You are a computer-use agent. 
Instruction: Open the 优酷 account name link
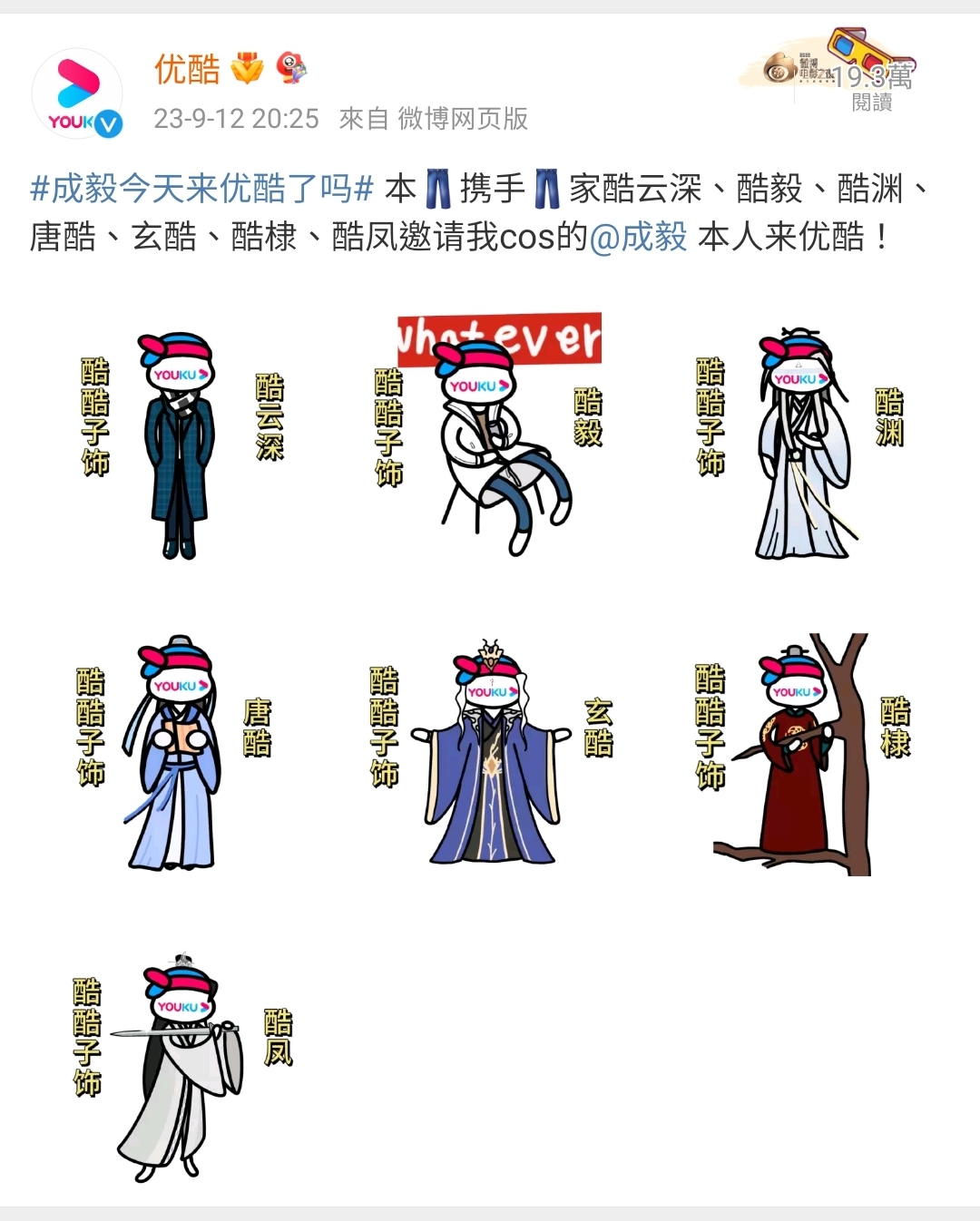(187, 69)
